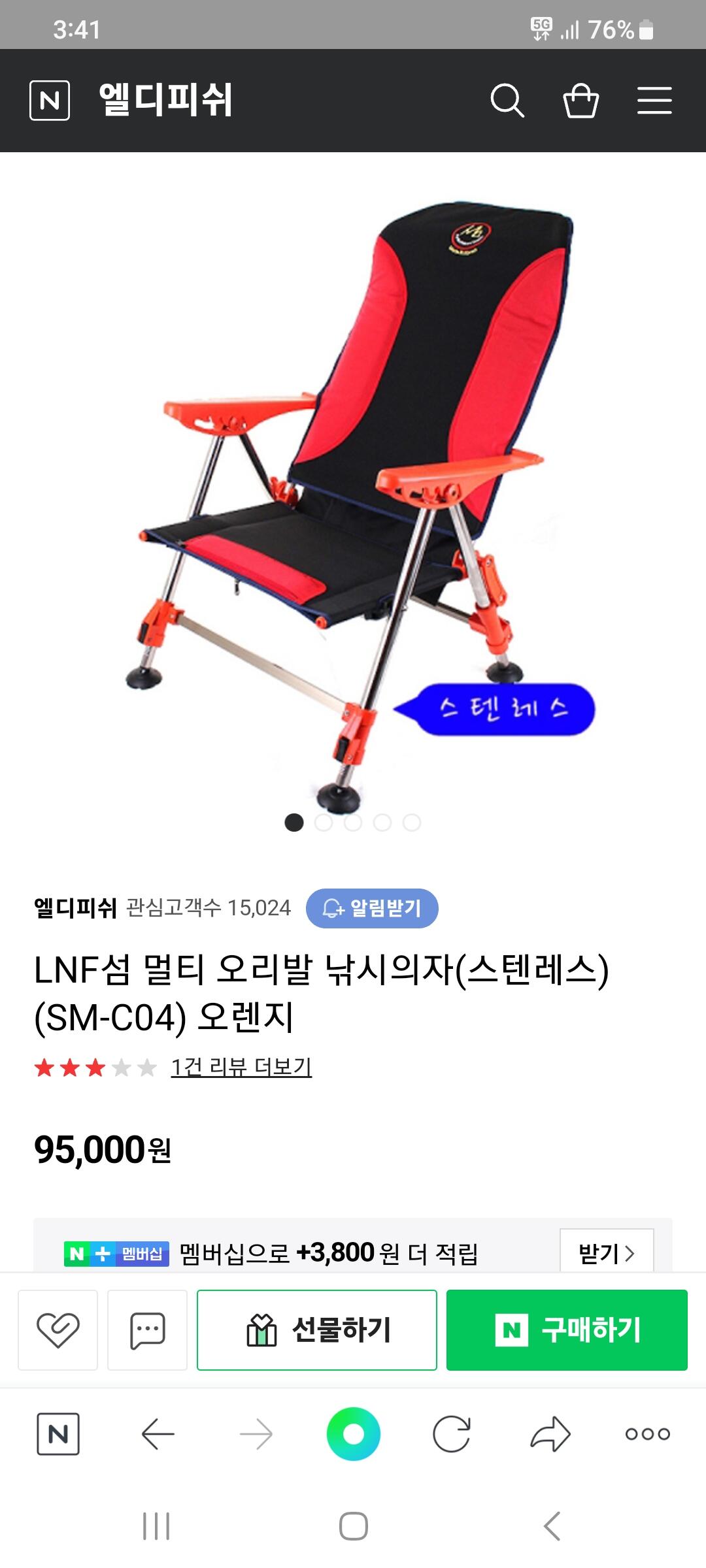Image resolution: width=706 pixels, height=1568 pixels.
Task: Tap the 알림받기 notification button
Action: point(372,908)
